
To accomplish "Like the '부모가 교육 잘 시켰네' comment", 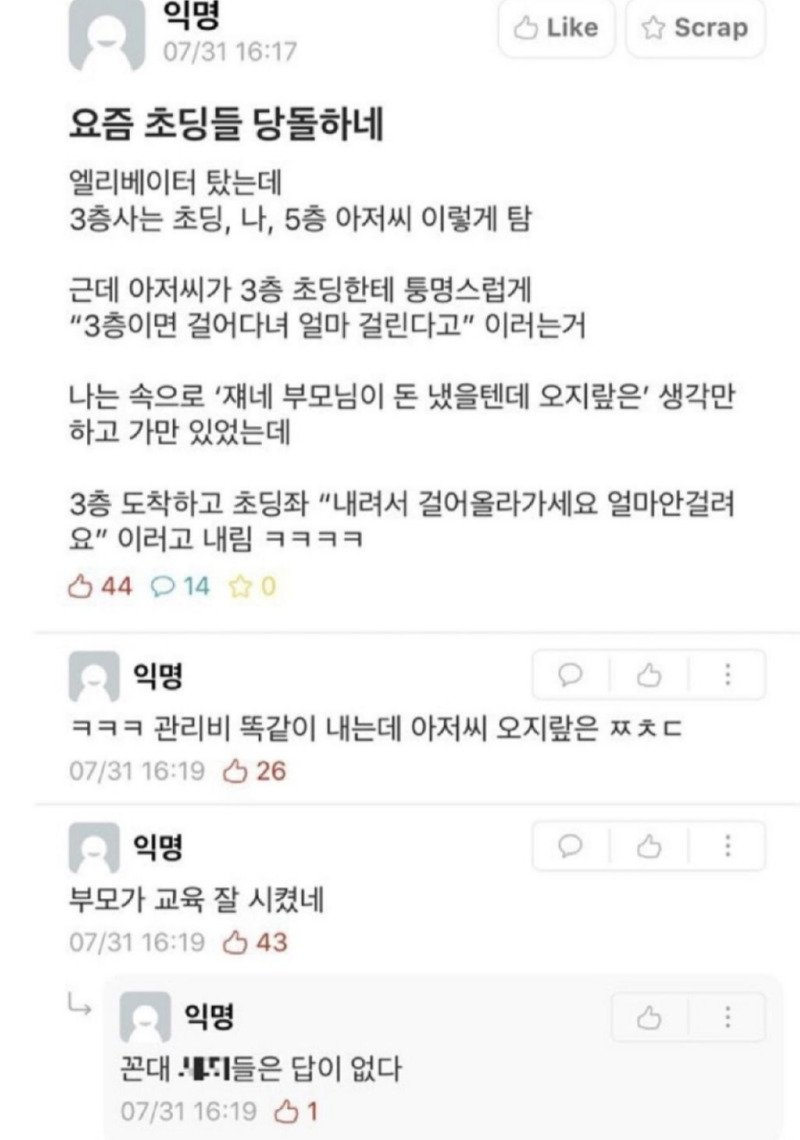I will pyautogui.click(x=649, y=846).
